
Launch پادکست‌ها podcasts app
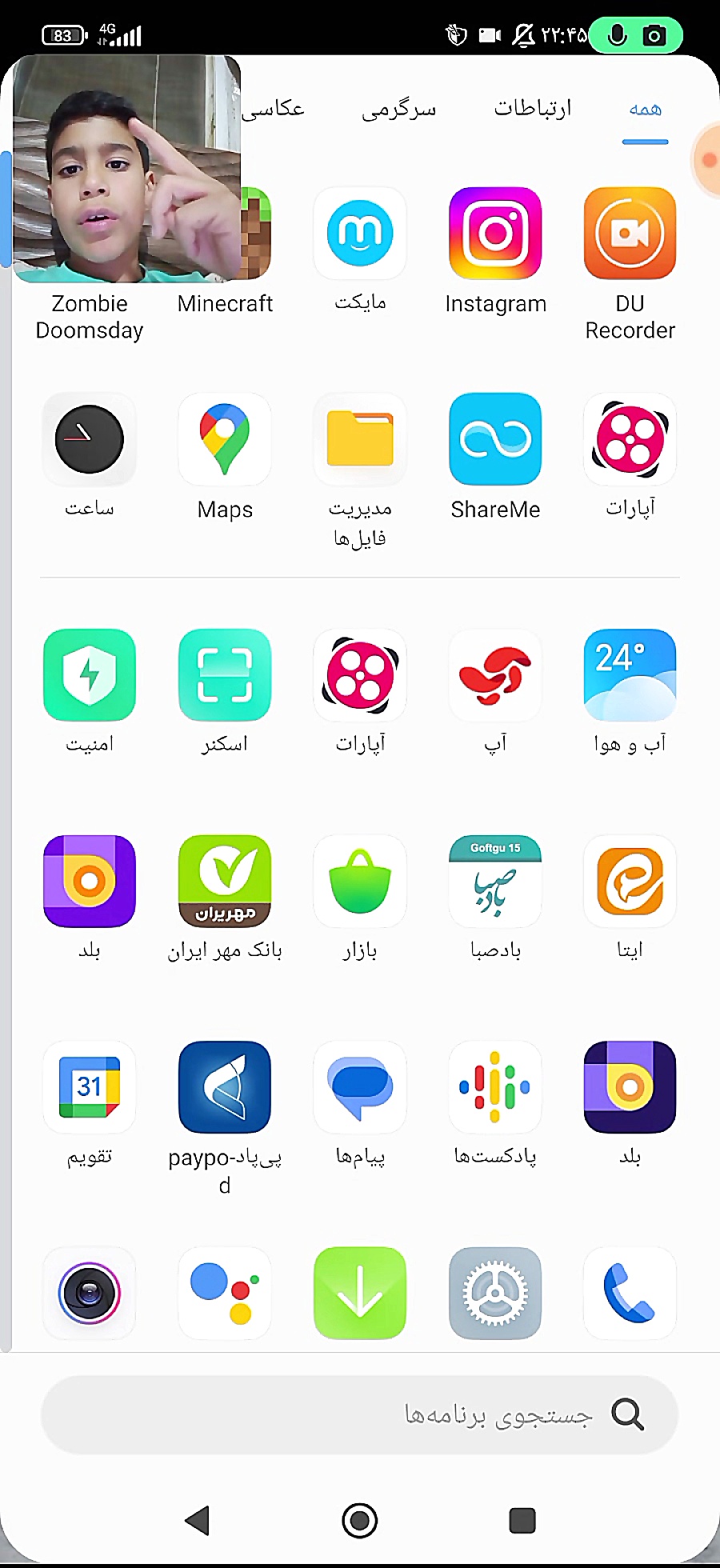[495, 1086]
